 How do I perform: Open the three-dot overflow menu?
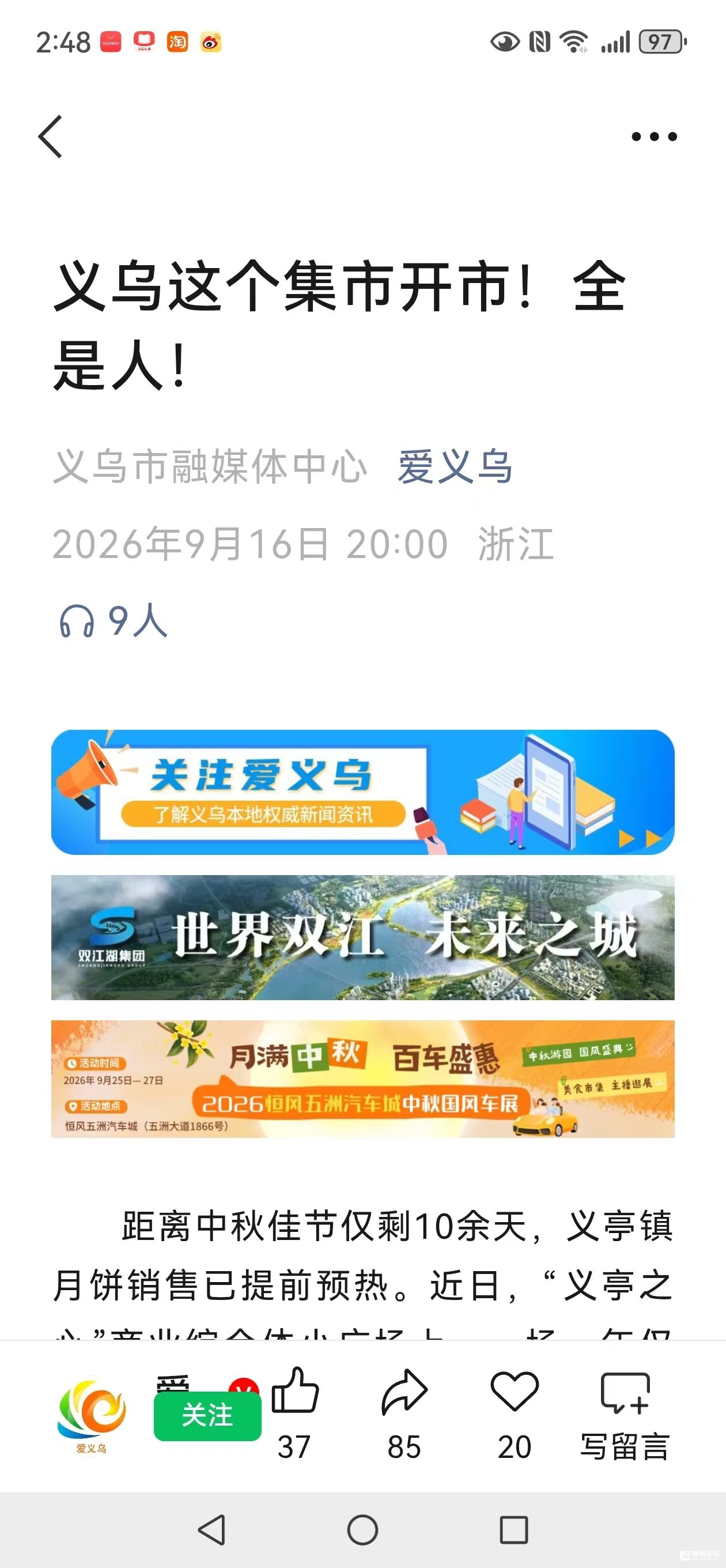pos(653,137)
